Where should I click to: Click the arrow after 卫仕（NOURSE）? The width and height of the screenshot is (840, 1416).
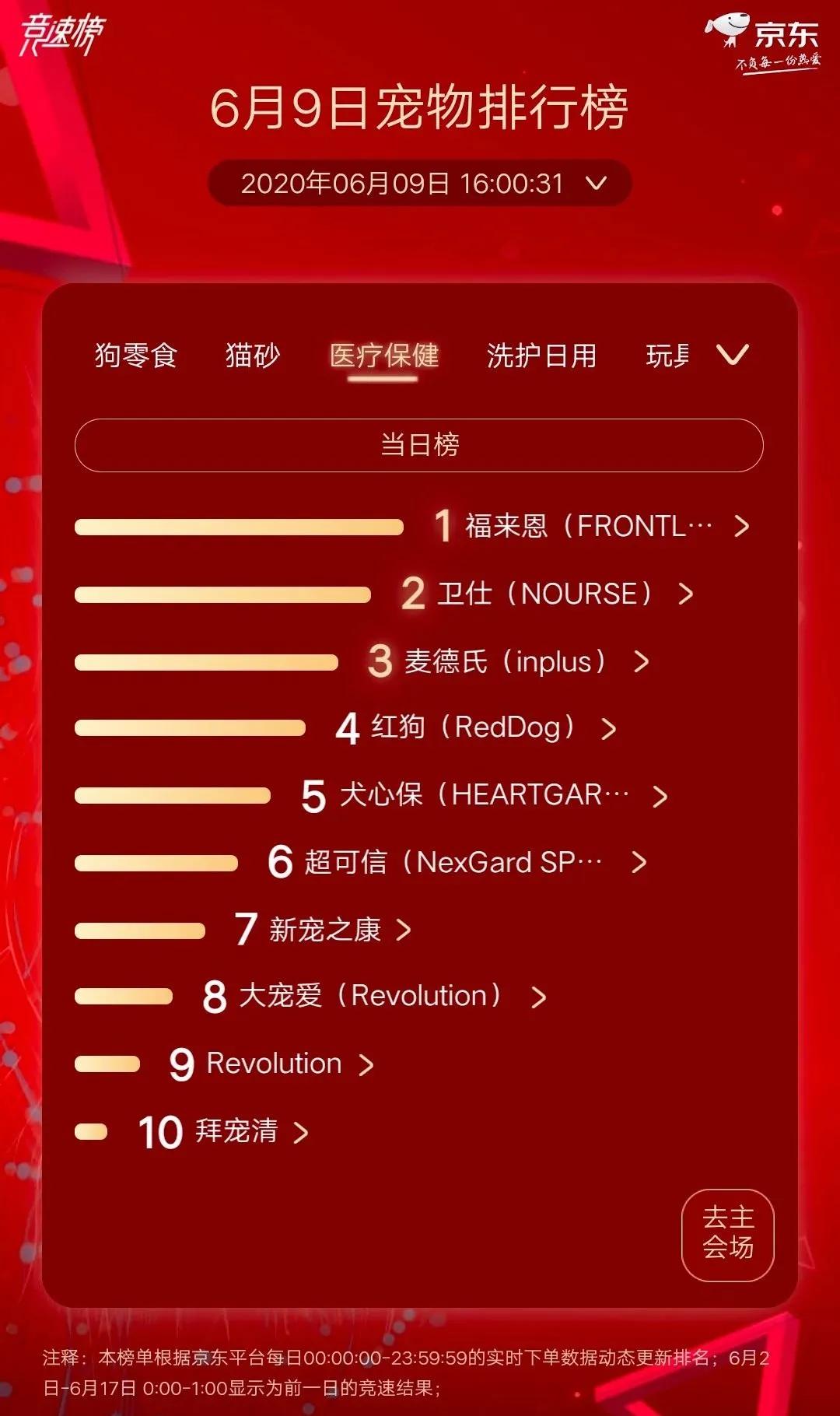(684, 595)
